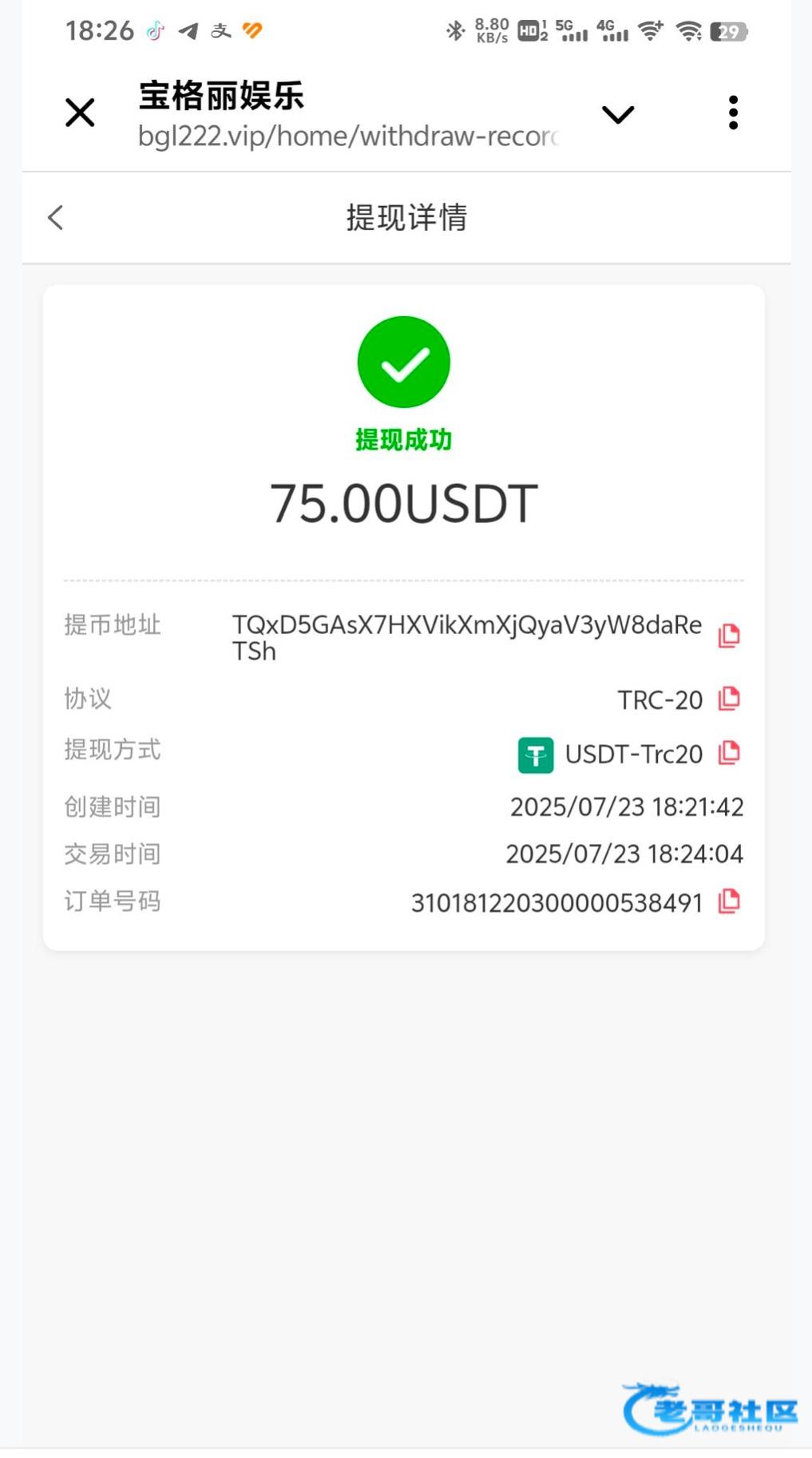812x1458 pixels.
Task: Copy the 提现方式 USDT-Trc20 value
Action: point(728,753)
